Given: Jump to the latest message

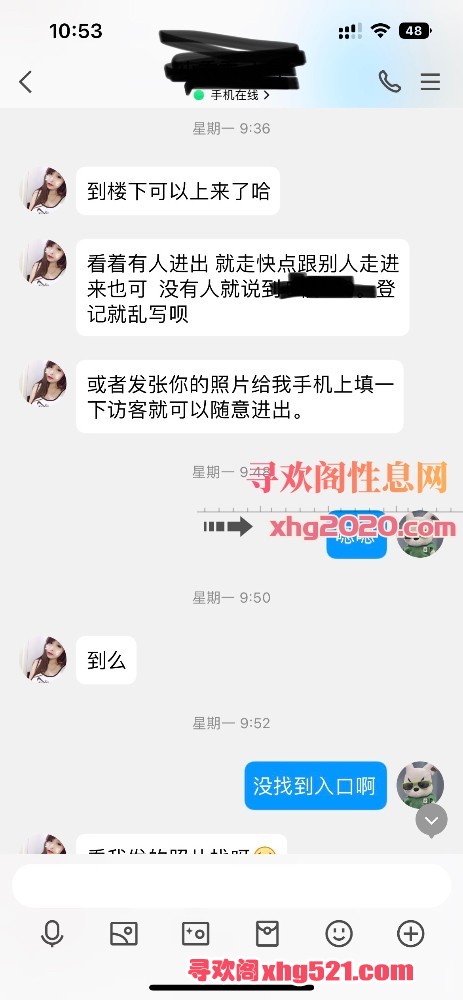Looking at the screenshot, I should [432, 820].
